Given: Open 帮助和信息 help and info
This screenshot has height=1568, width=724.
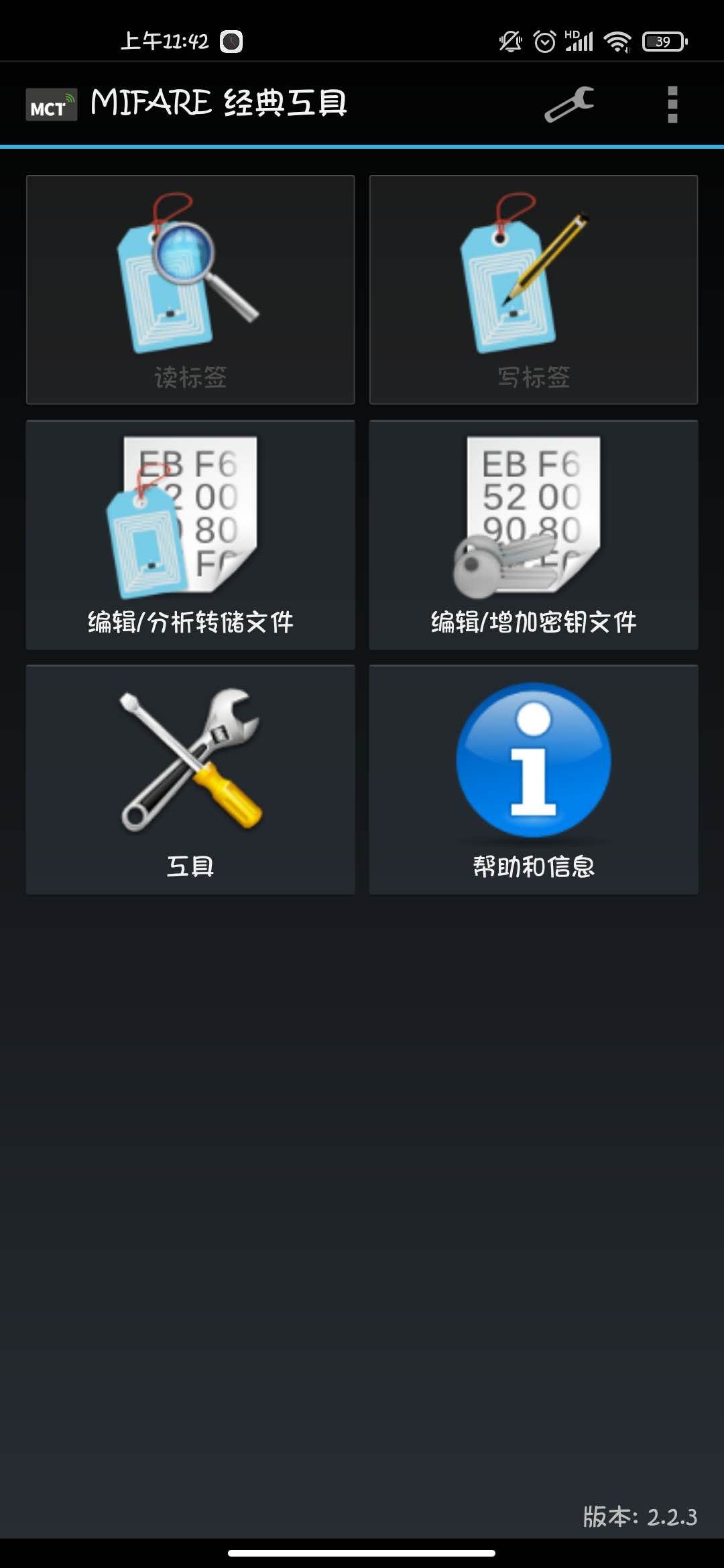Looking at the screenshot, I should 534,779.
